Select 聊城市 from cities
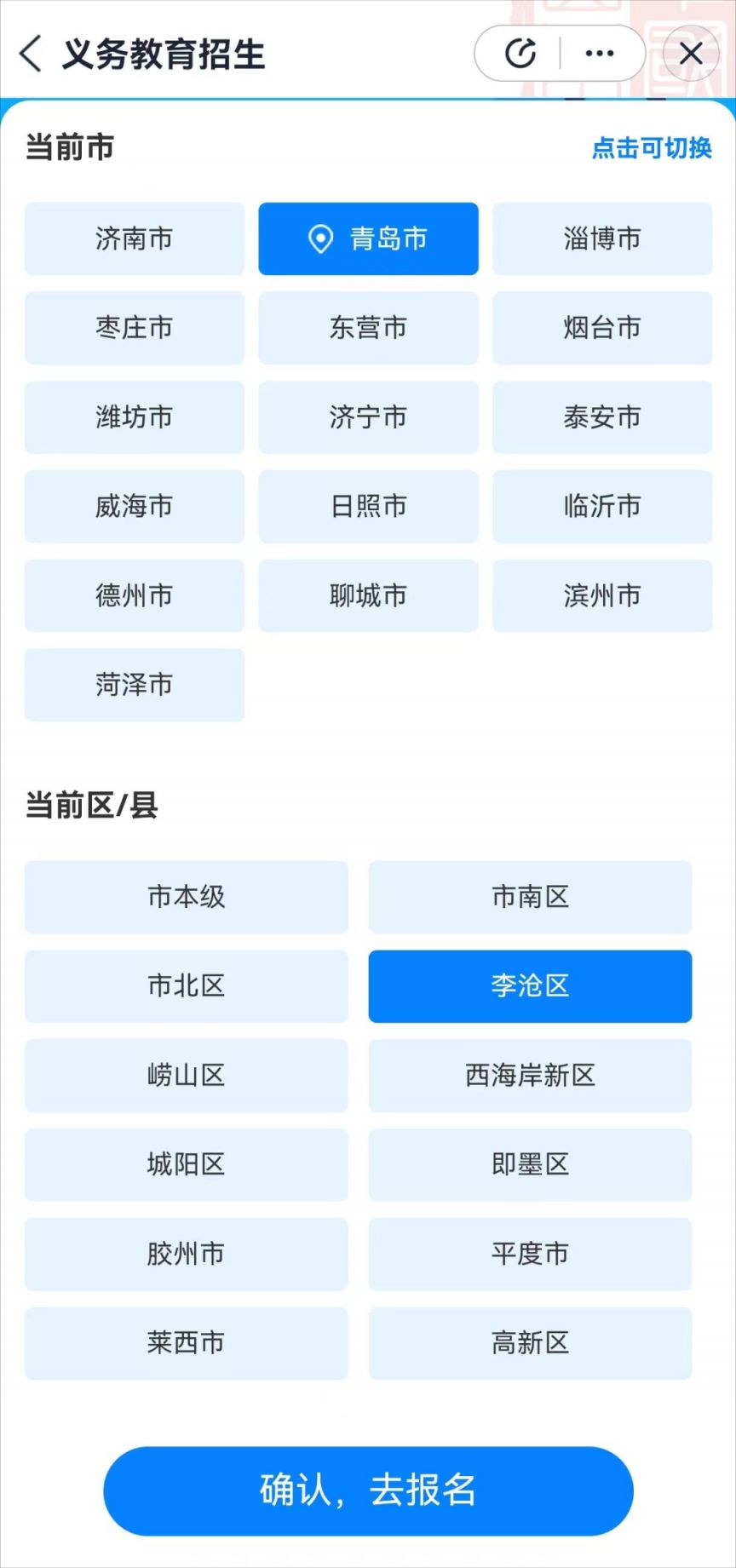736x1568 pixels. tap(368, 595)
